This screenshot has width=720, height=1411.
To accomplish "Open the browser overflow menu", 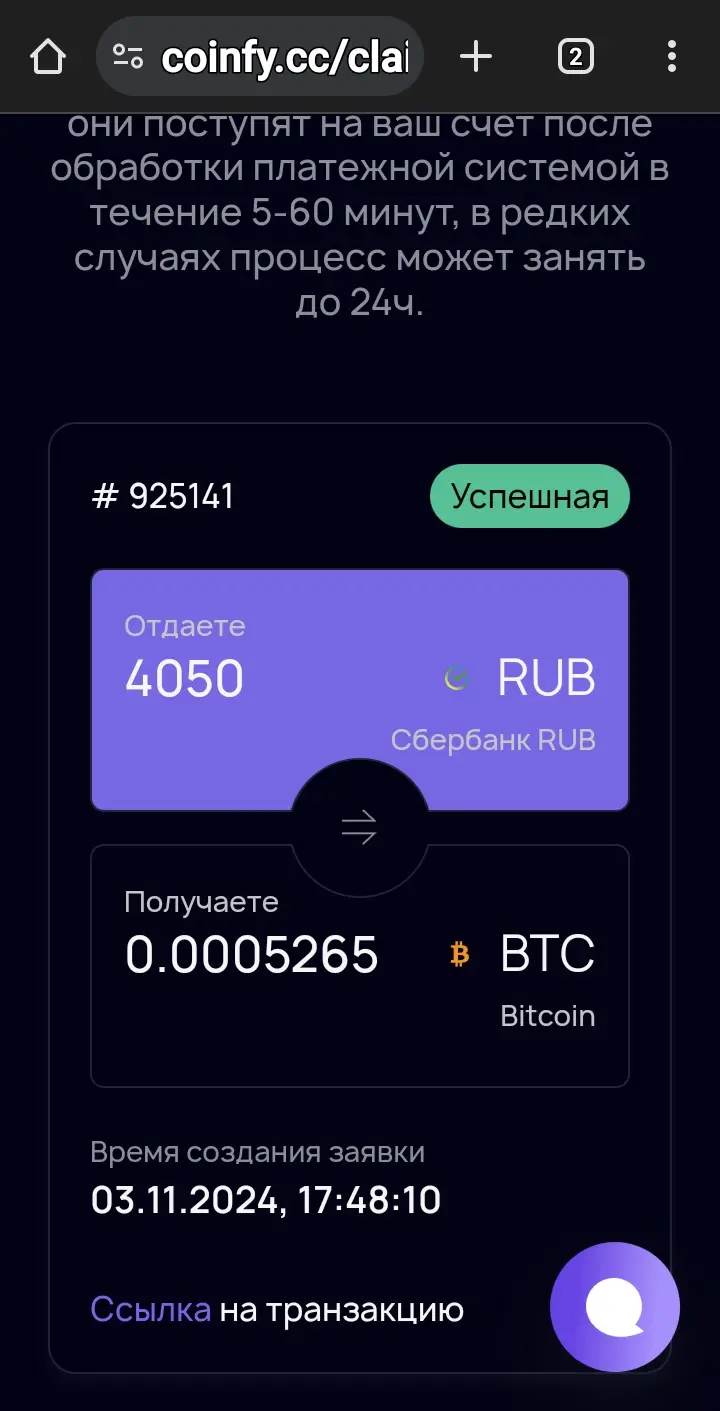I will 672,58.
